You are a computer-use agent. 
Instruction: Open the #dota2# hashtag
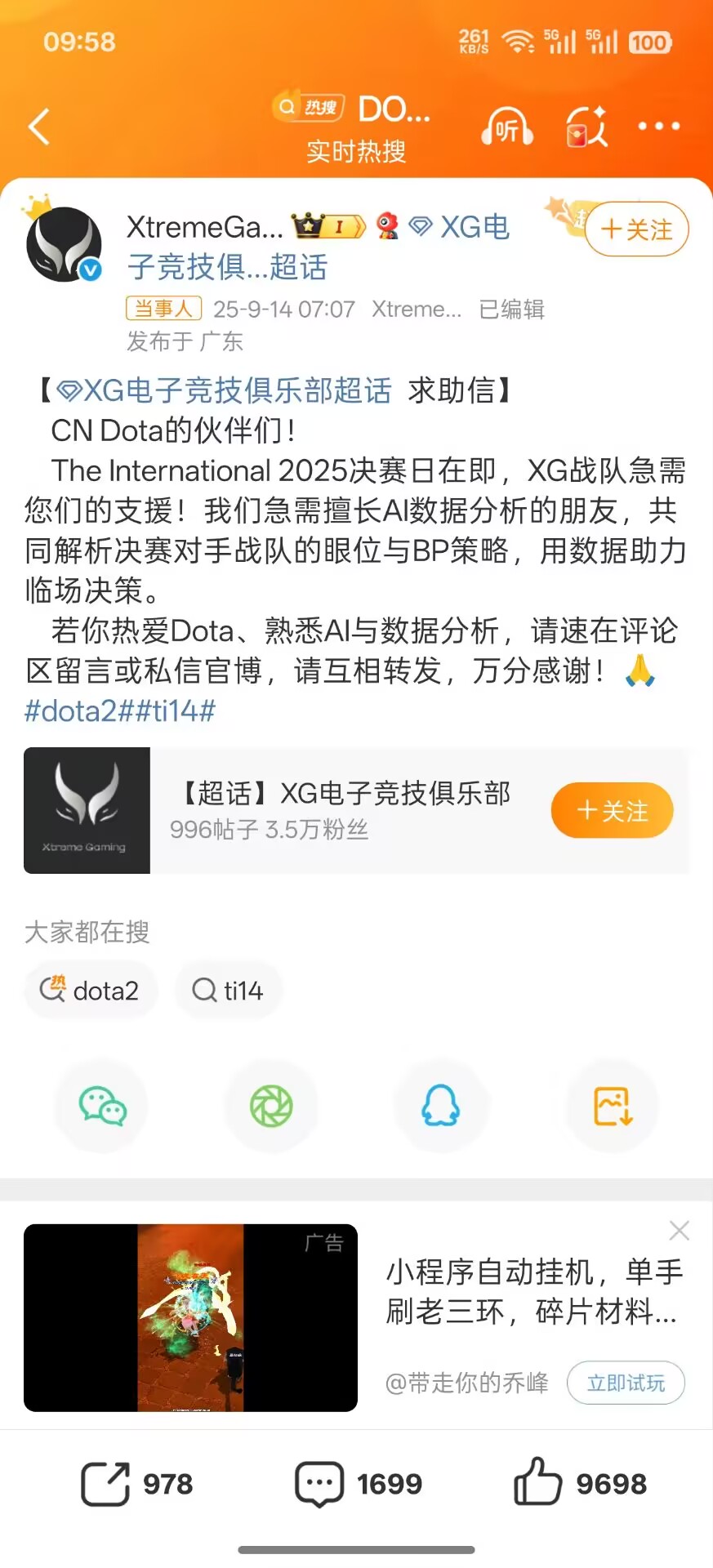pyautogui.click(x=72, y=710)
